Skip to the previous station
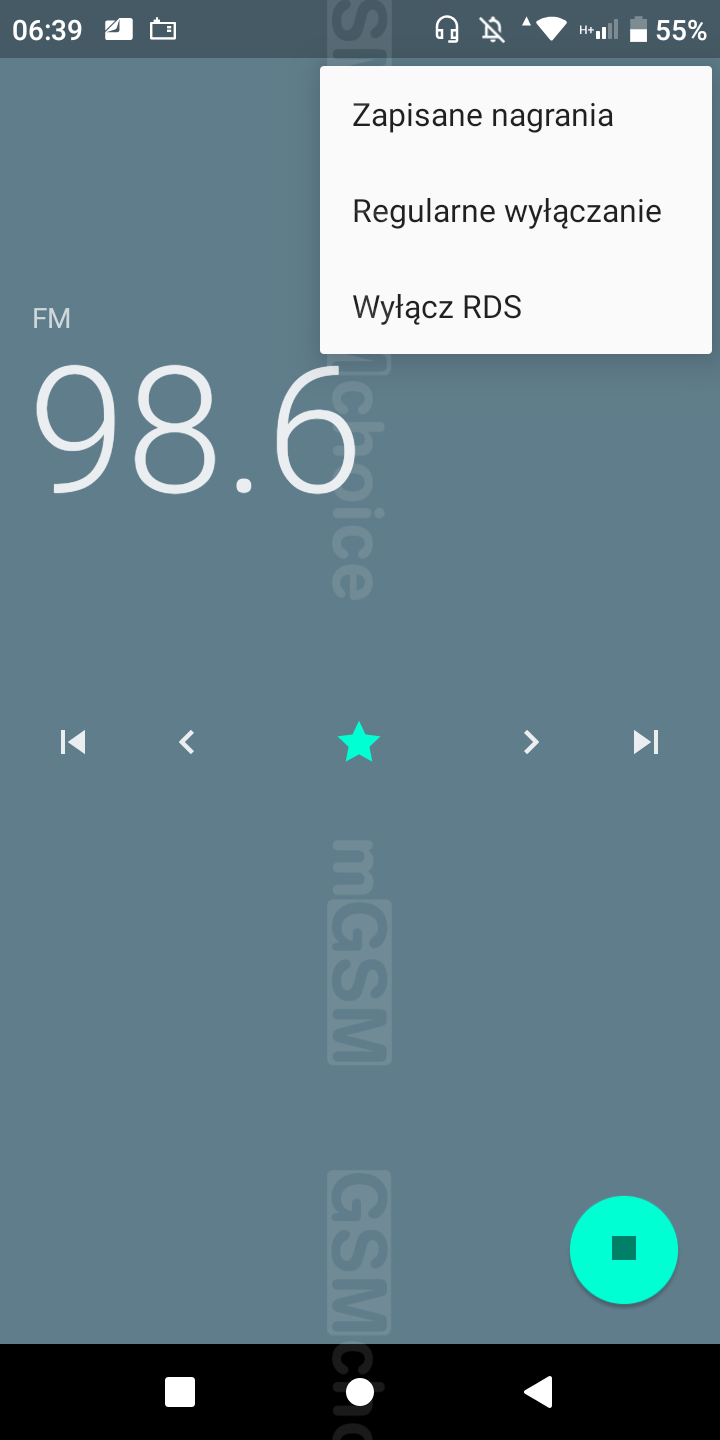Image resolution: width=720 pixels, height=1440 pixels. pyautogui.click(x=73, y=742)
